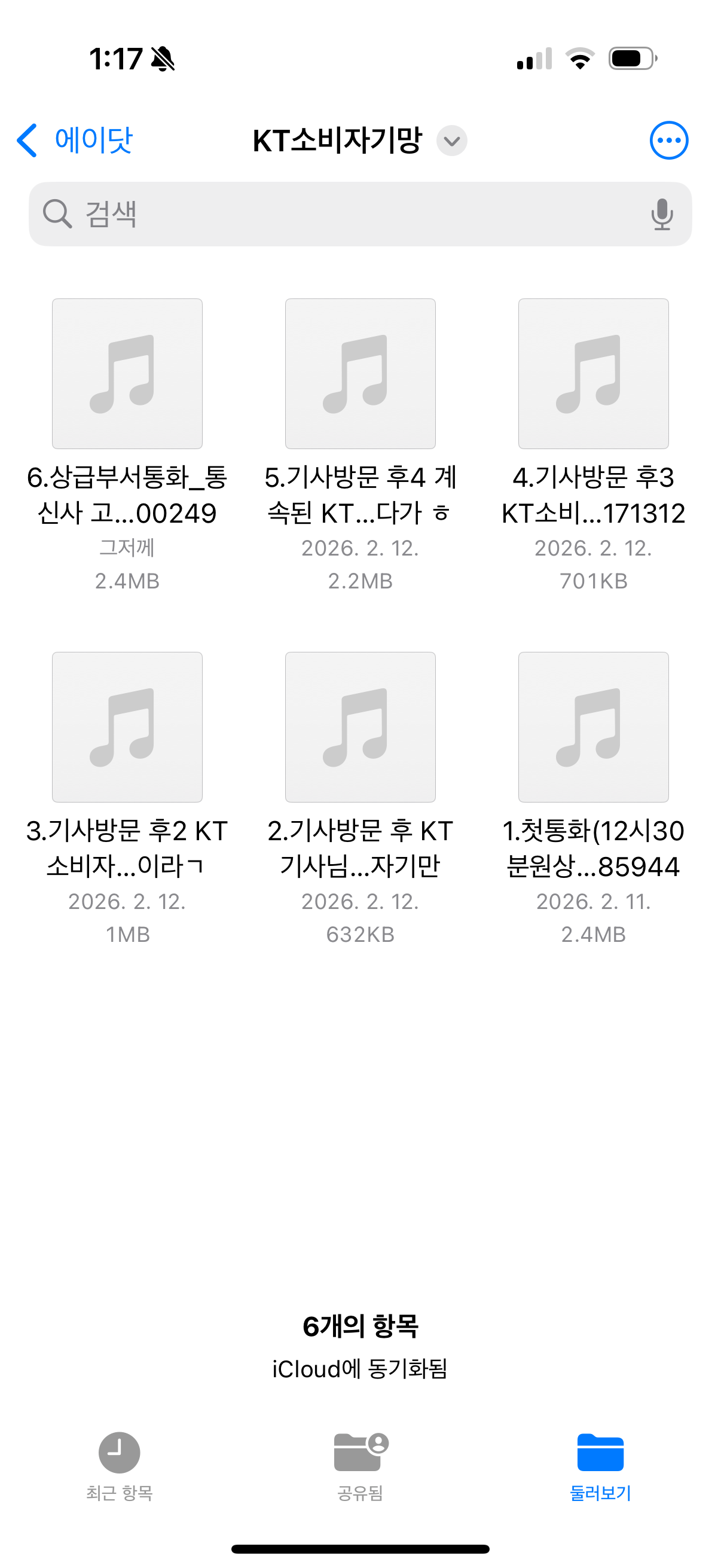
Task: Select the Recents clock icon
Action: 119,1453
